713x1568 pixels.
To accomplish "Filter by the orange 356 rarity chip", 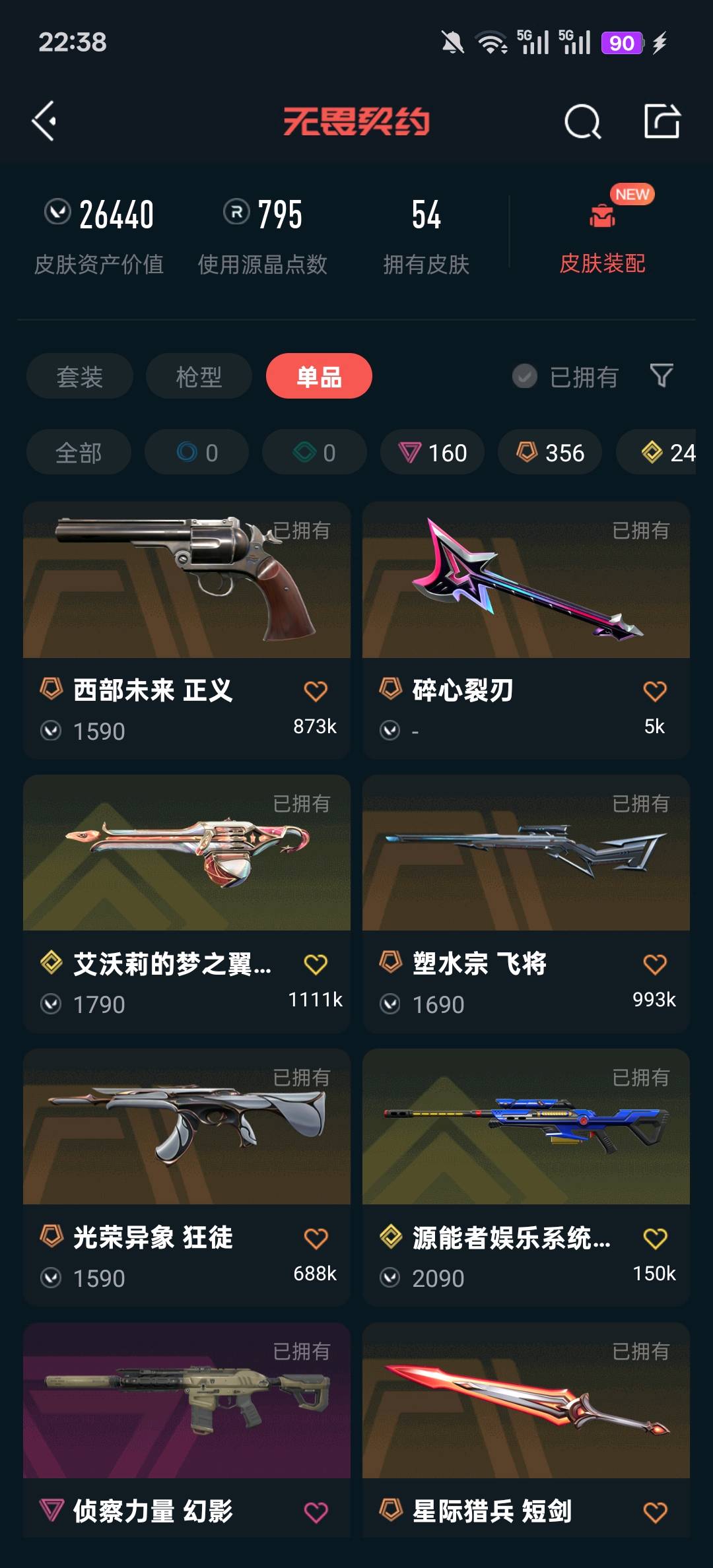I will 550,453.
